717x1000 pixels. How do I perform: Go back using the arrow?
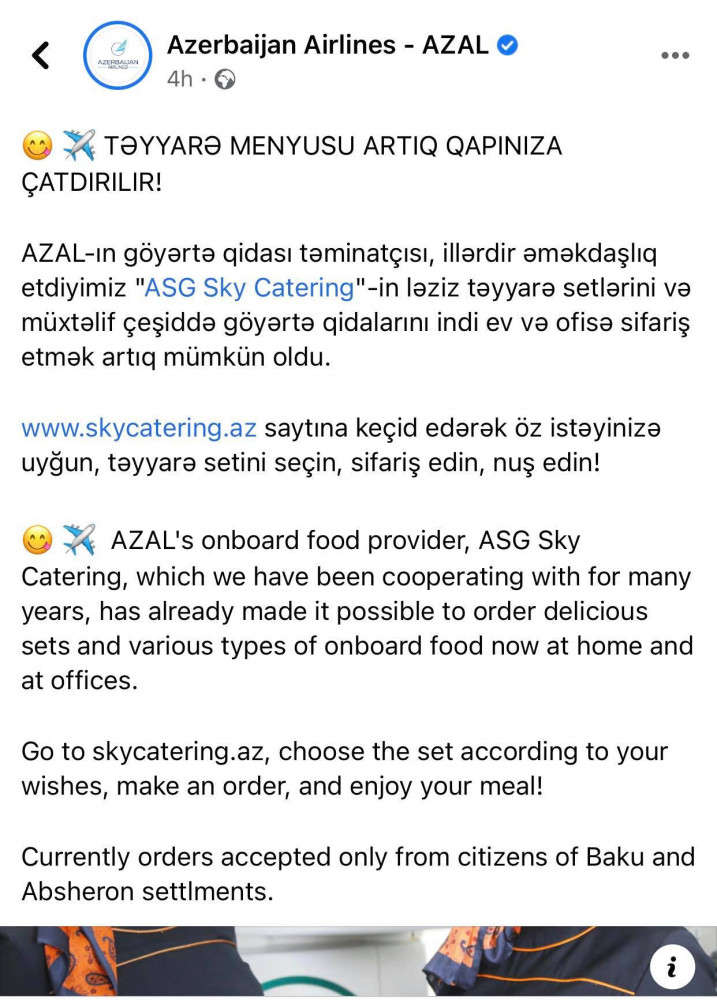pyautogui.click(x=40, y=55)
